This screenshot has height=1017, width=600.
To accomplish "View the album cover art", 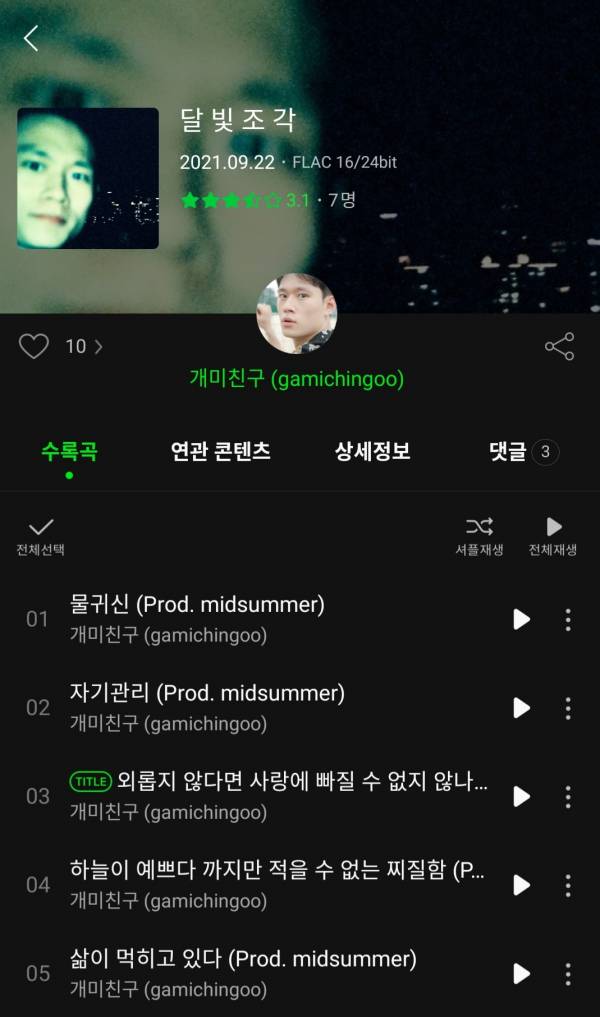I will pyautogui.click(x=88, y=178).
